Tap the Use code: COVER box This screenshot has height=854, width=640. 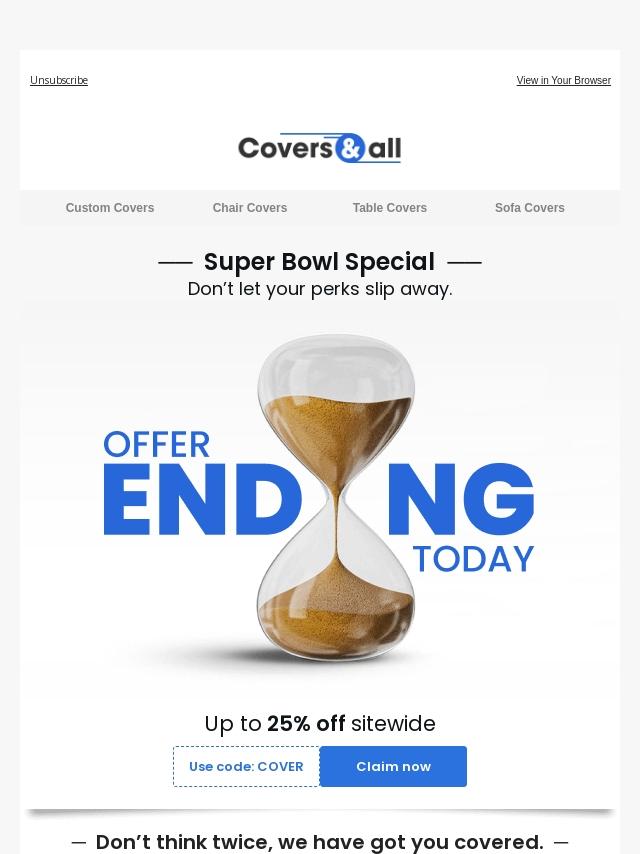coord(246,766)
